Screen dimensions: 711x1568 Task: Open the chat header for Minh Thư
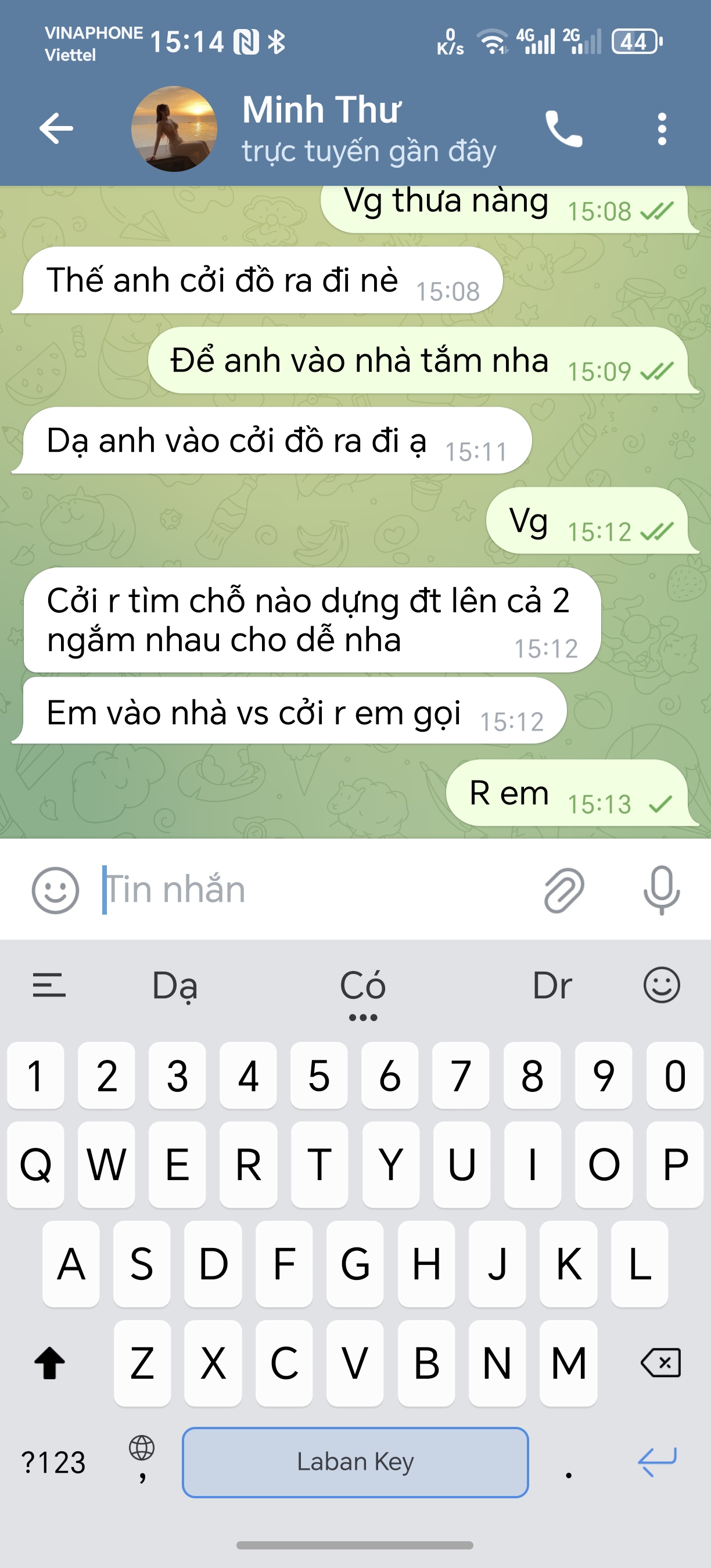click(369, 128)
